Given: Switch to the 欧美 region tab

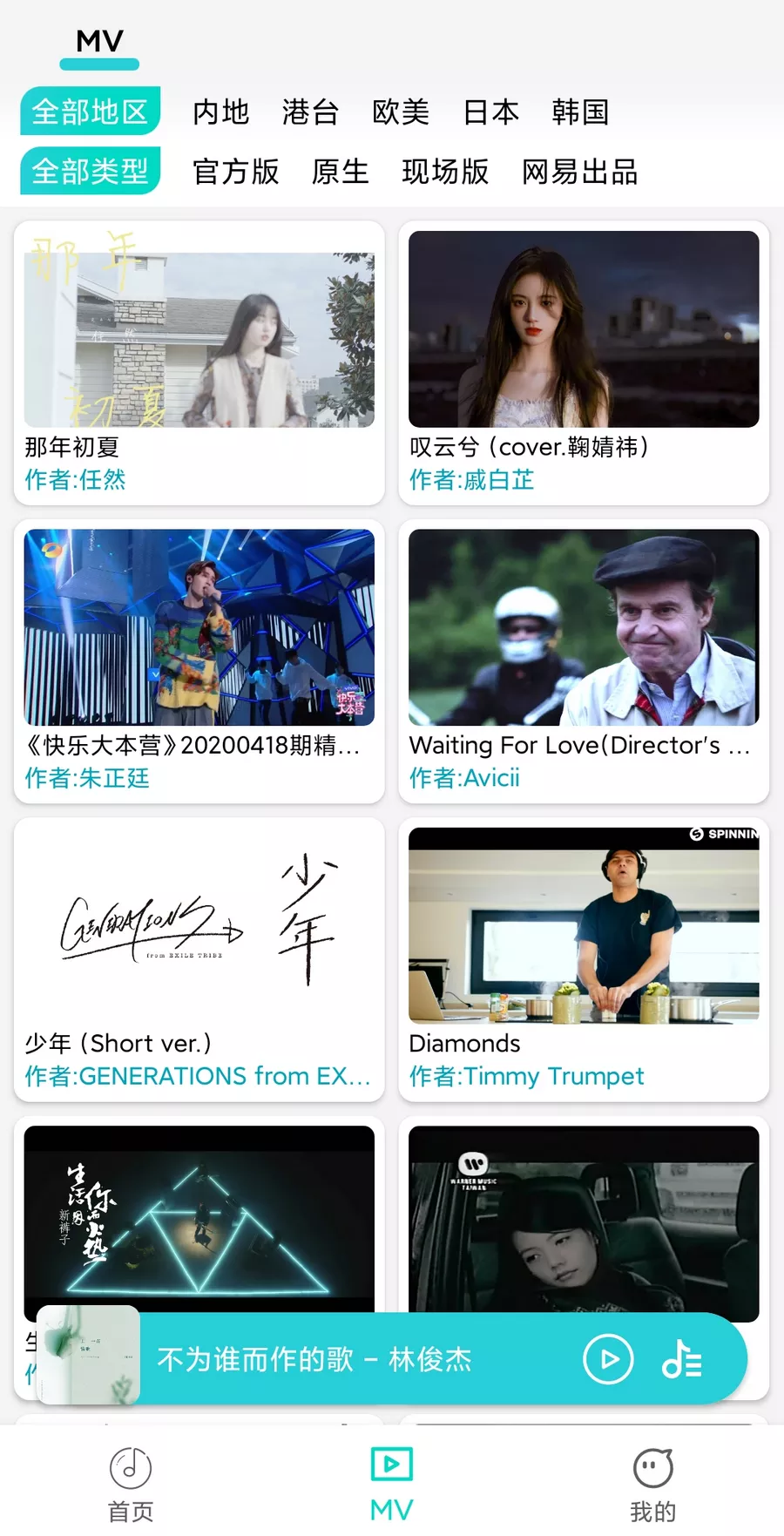Looking at the screenshot, I should 400,112.
